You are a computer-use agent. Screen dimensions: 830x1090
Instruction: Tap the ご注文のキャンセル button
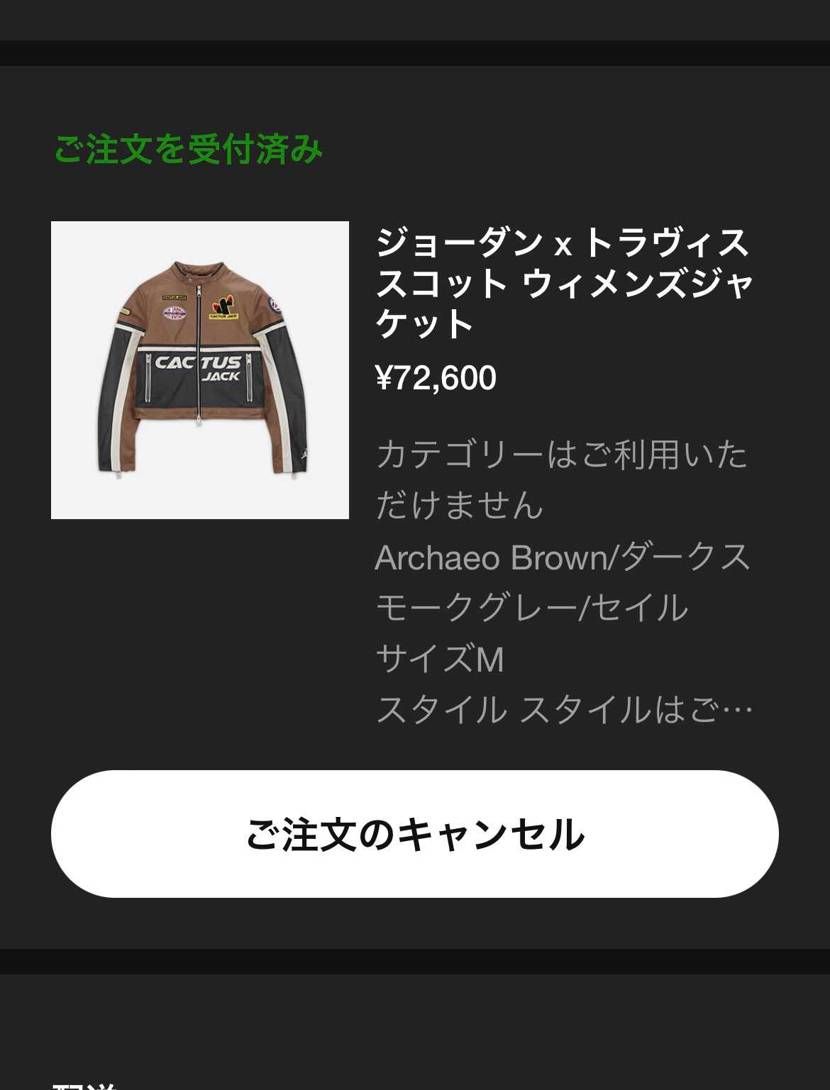pos(414,832)
